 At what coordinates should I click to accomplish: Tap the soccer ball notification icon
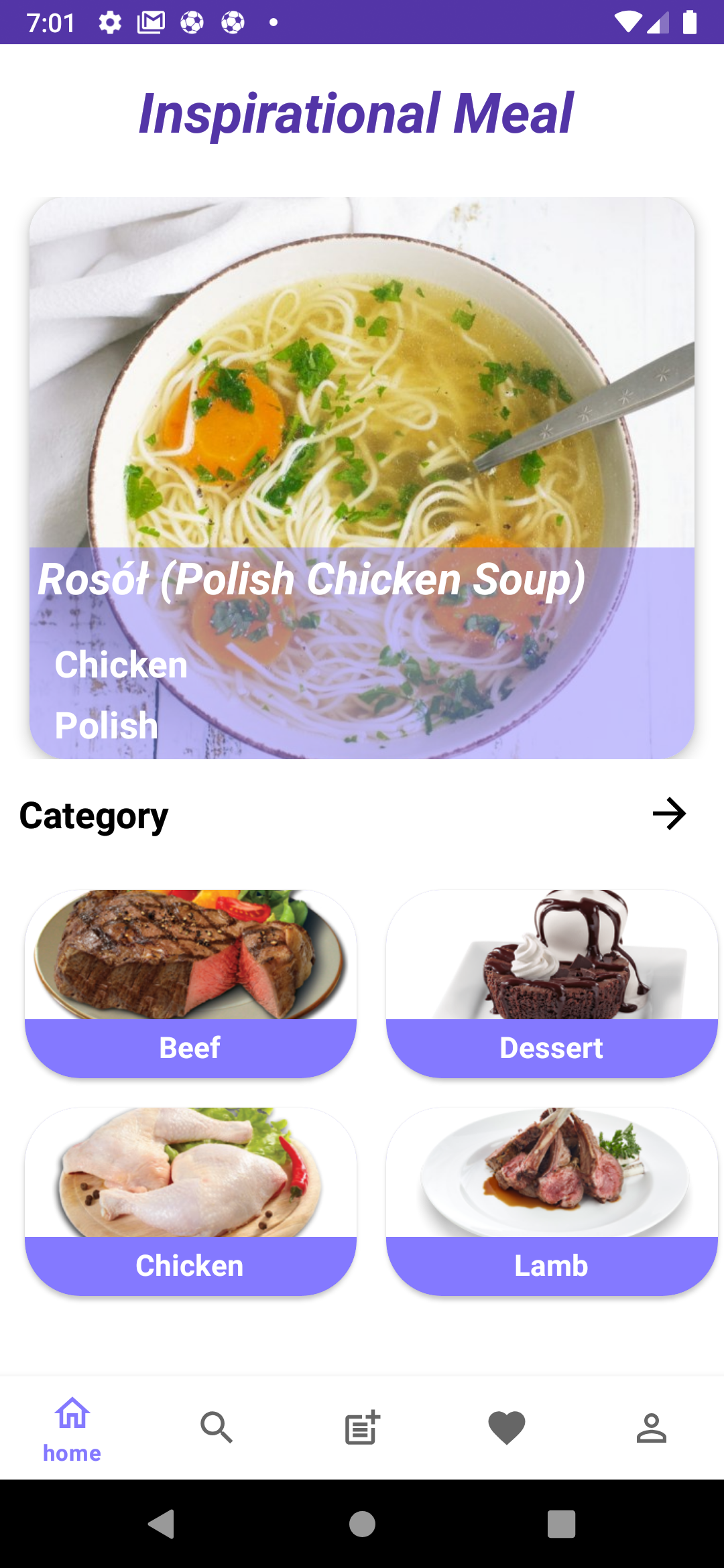click(x=190, y=22)
